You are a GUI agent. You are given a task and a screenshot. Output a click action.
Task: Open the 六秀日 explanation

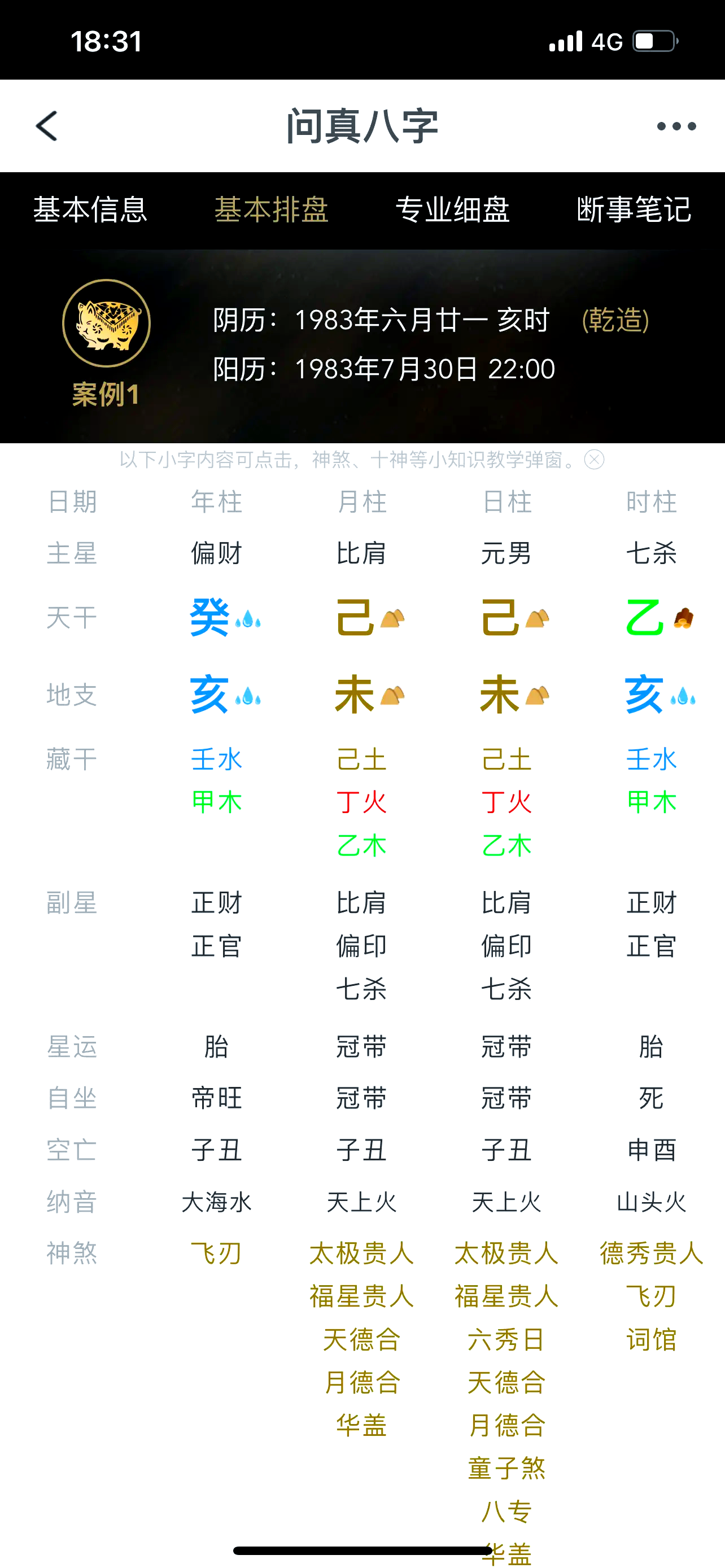(506, 1340)
